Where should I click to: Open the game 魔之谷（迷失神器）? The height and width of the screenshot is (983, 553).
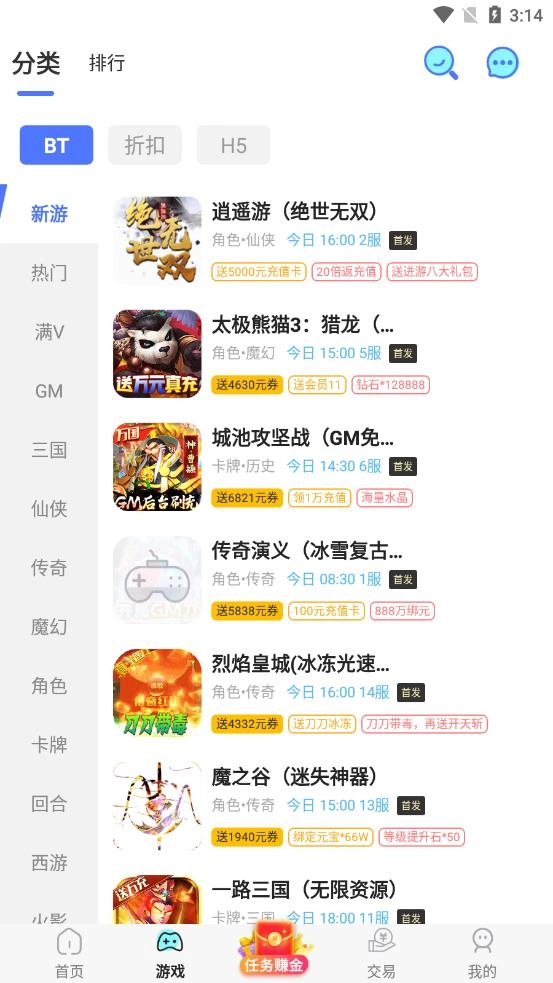[326, 806]
